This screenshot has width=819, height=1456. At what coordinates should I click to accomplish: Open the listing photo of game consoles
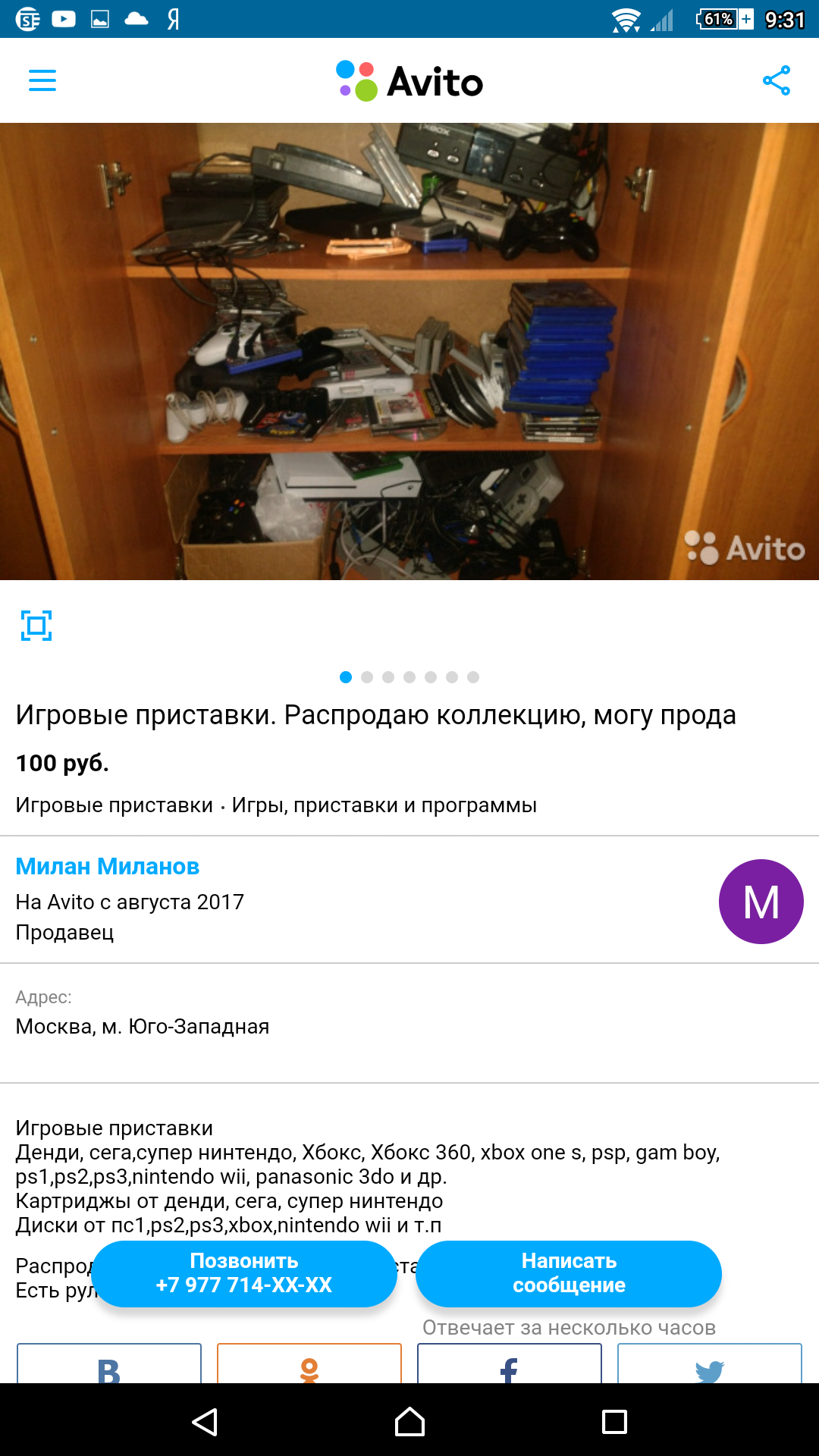click(x=409, y=351)
